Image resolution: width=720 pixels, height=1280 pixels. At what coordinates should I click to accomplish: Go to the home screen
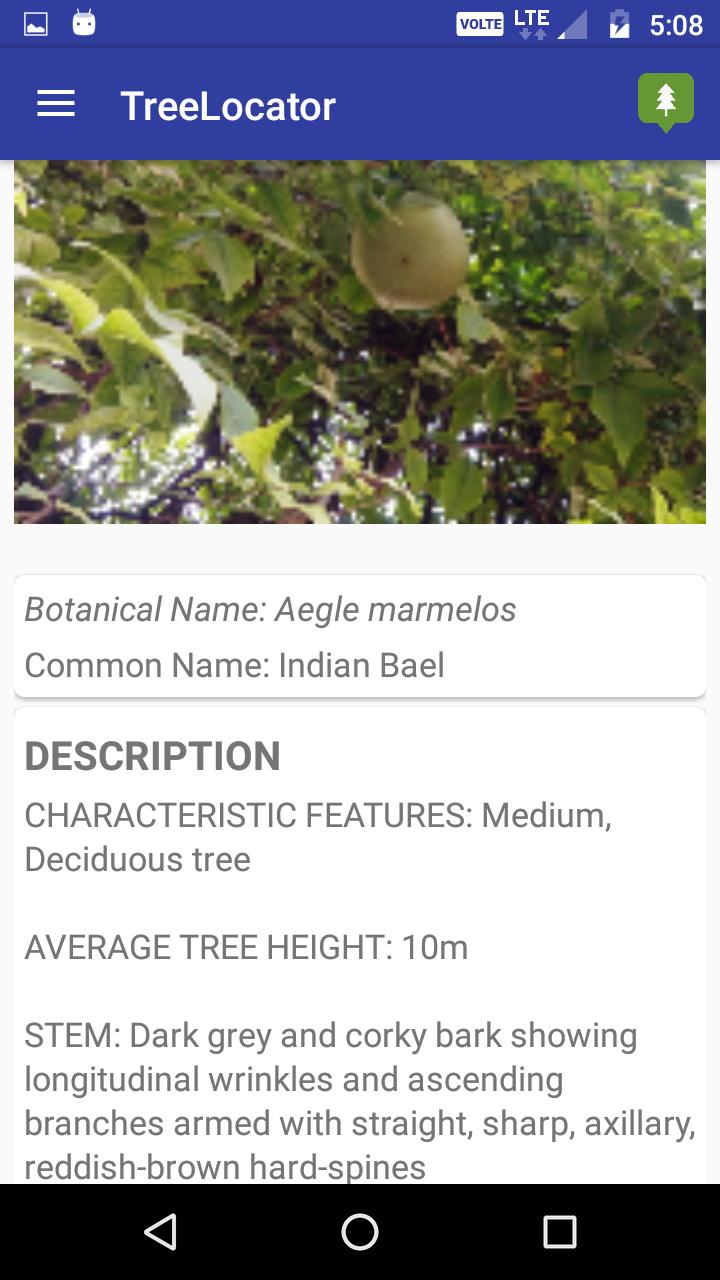click(360, 1232)
